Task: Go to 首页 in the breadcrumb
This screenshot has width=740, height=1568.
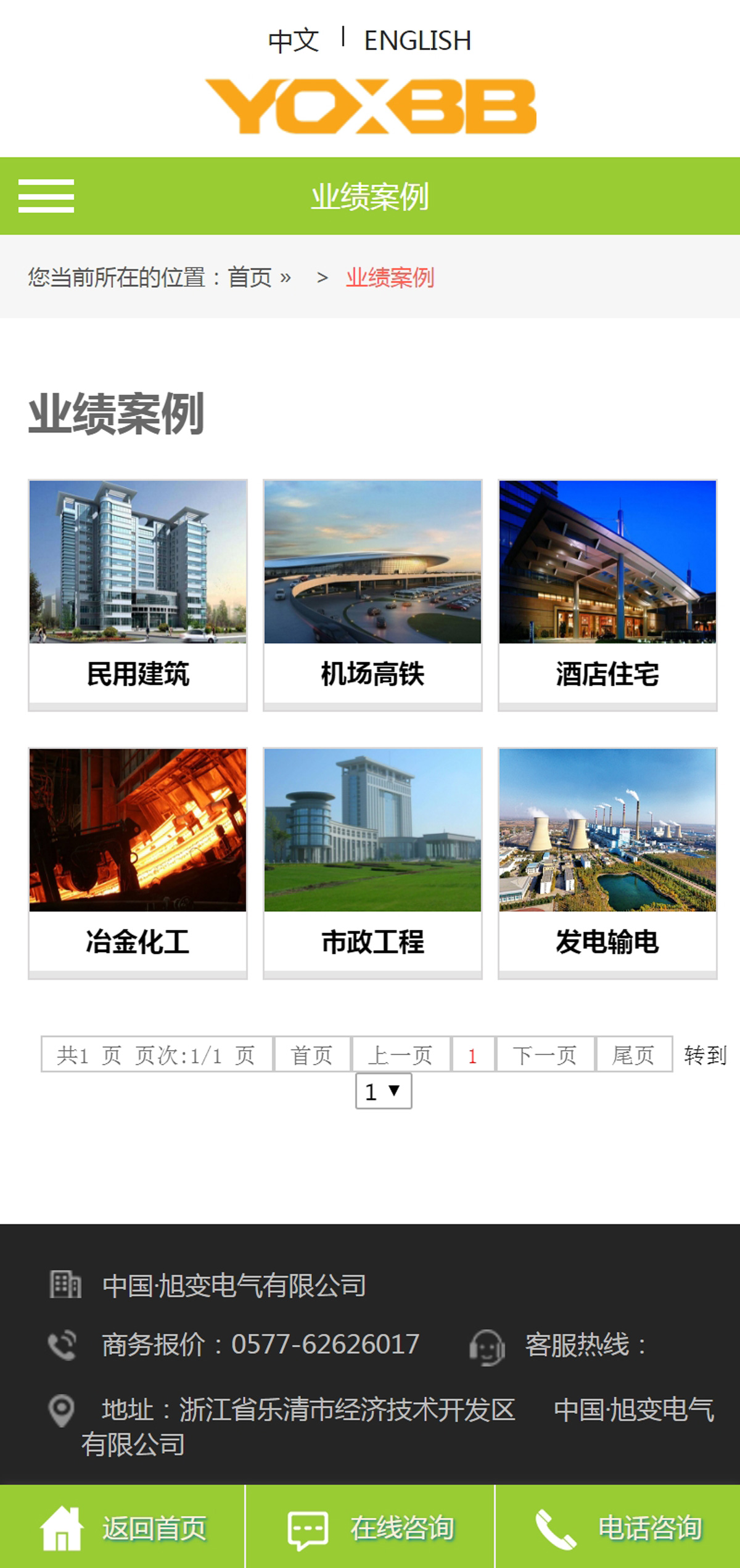Action: tap(250, 277)
